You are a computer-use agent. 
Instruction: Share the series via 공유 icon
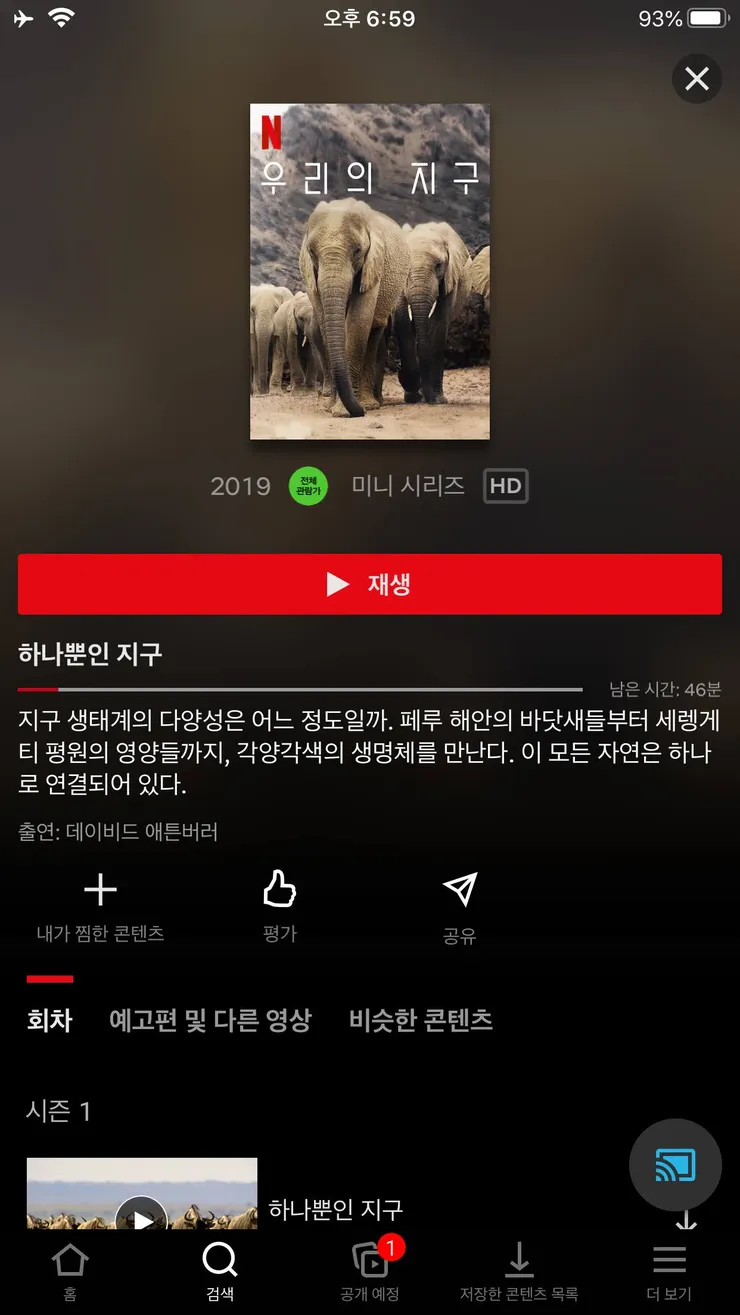coord(460,908)
